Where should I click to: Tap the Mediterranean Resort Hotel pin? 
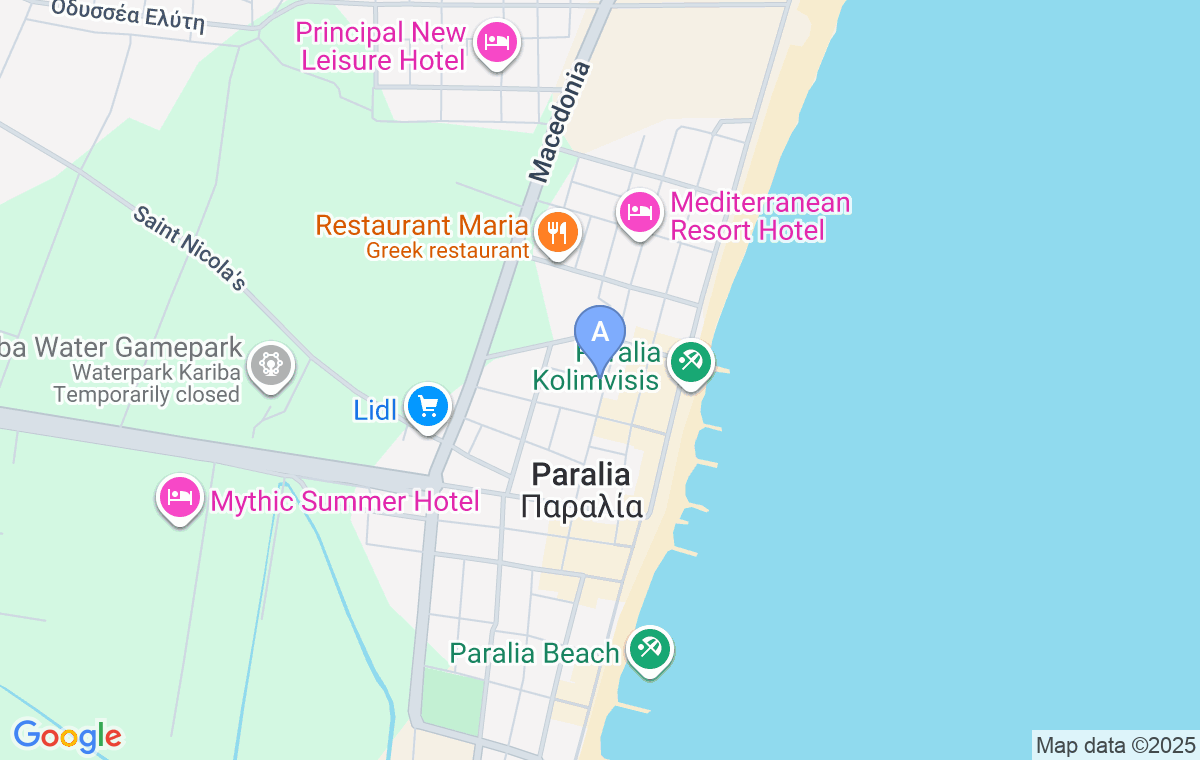pyautogui.click(x=640, y=212)
